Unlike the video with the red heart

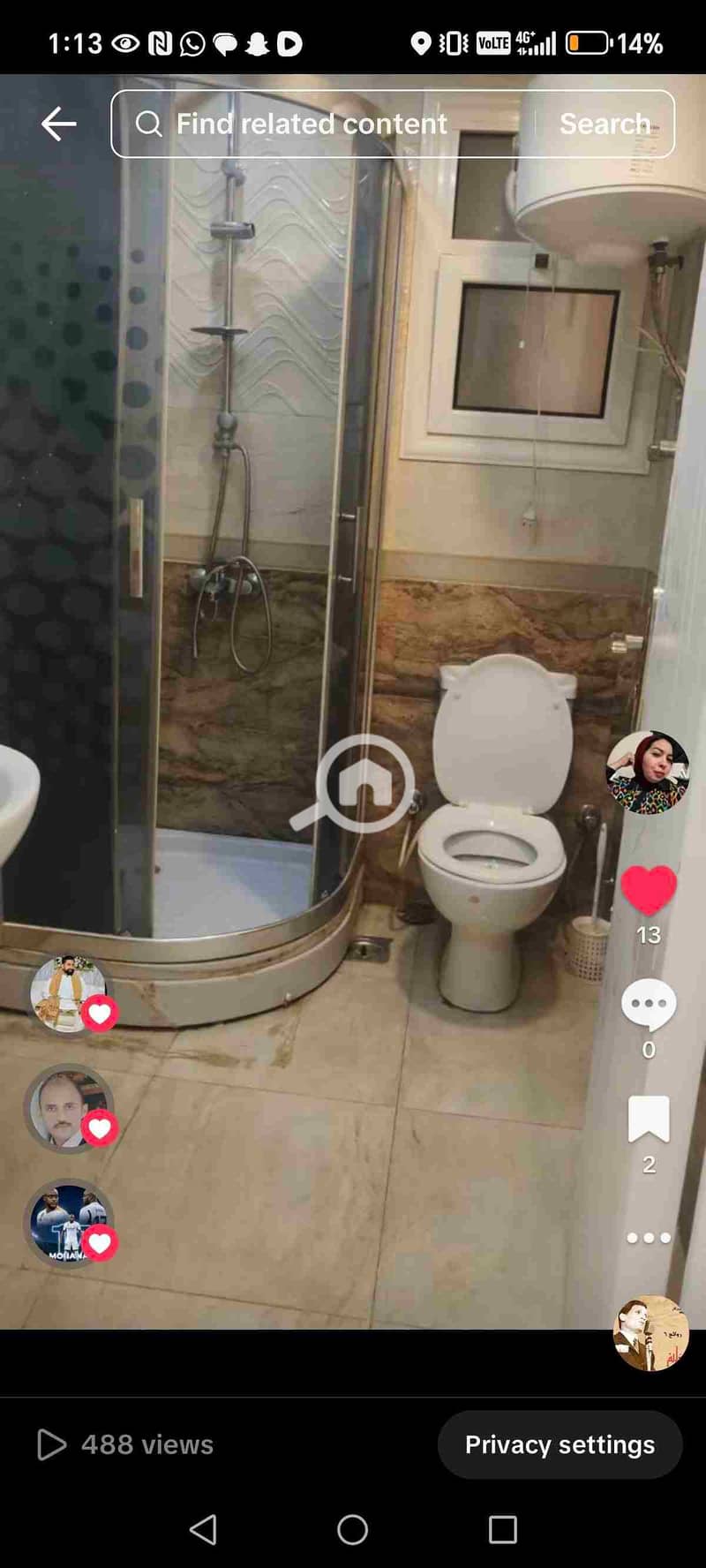(649, 890)
